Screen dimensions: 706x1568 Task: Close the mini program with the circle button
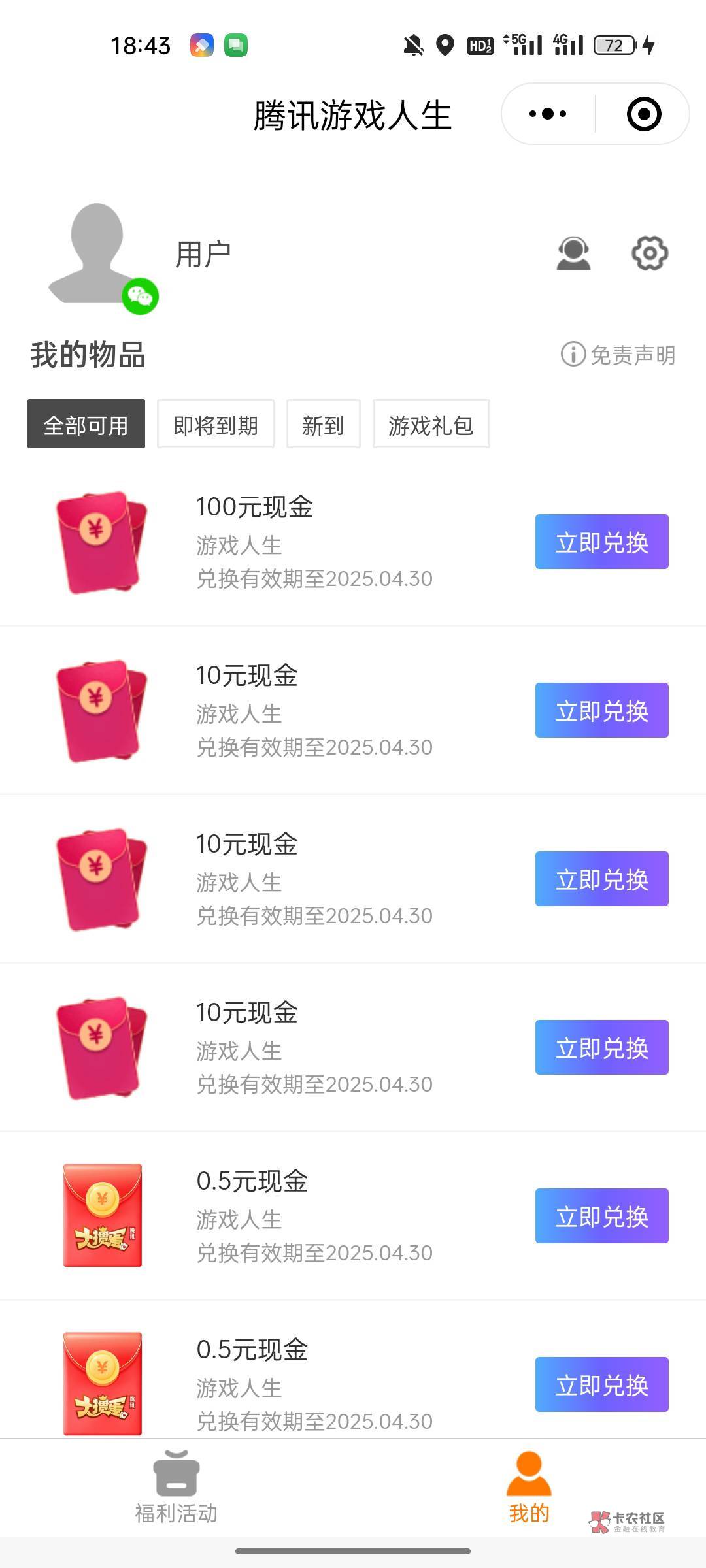point(643,114)
